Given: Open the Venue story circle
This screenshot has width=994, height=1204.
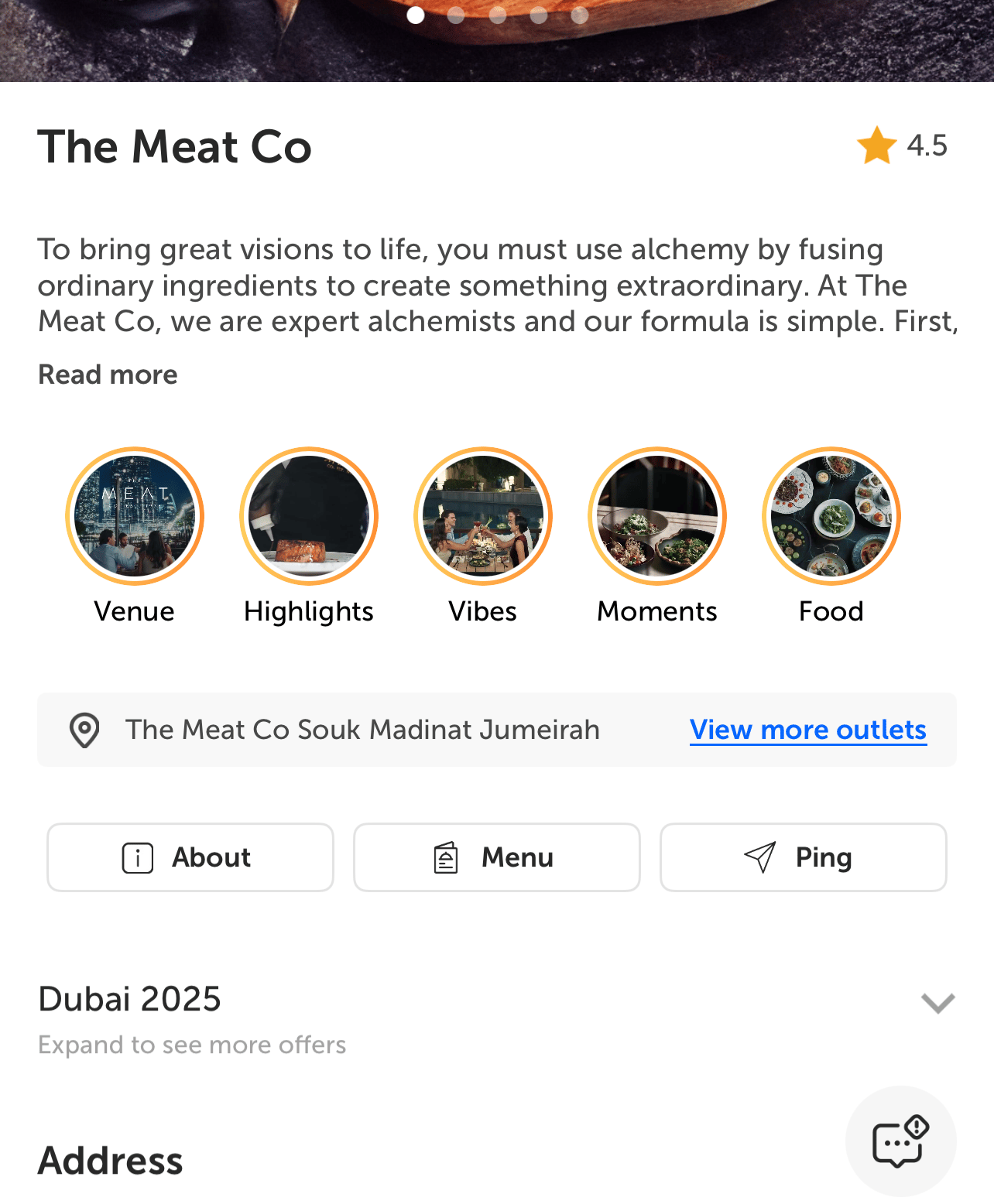Looking at the screenshot, I should [135, 516].
